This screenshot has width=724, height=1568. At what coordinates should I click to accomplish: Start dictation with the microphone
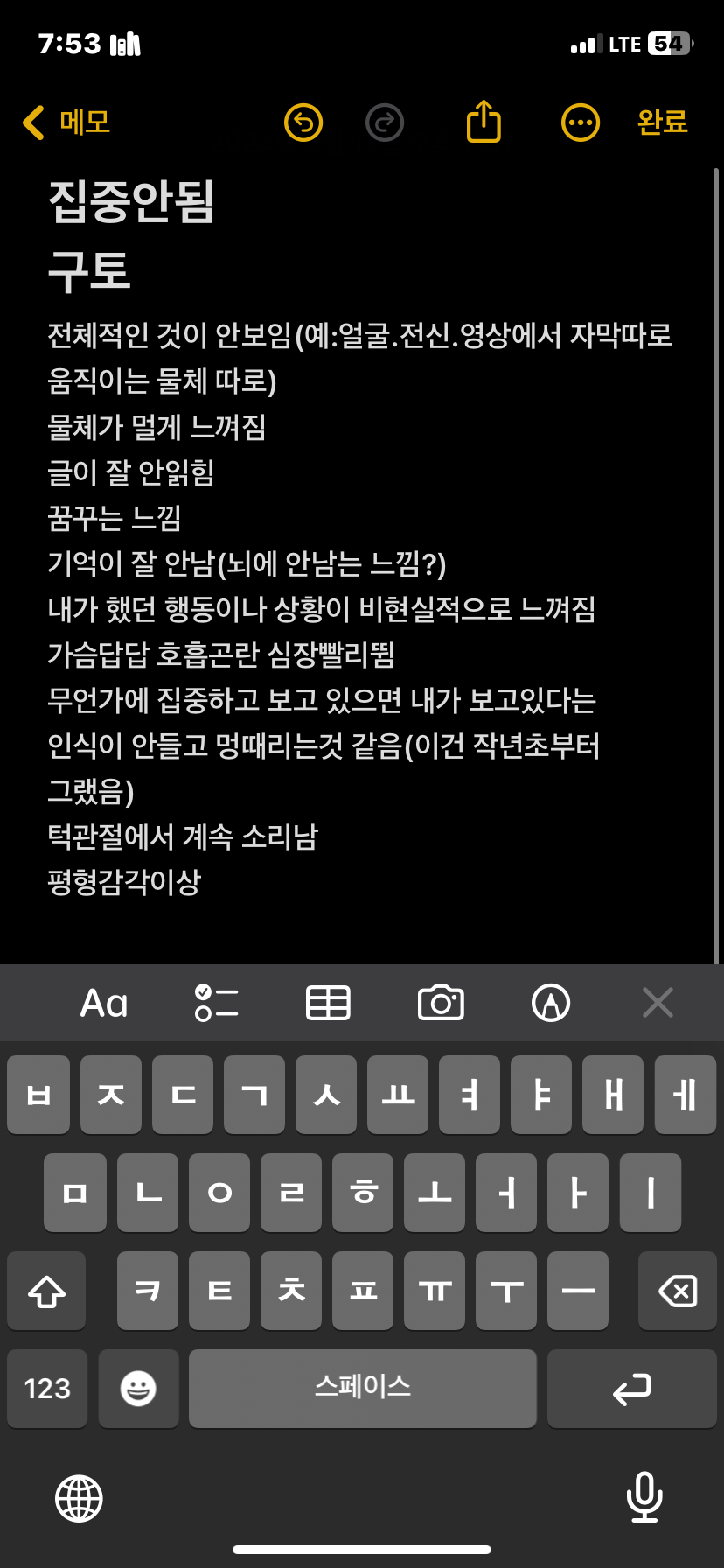[x=644, y=1497]
